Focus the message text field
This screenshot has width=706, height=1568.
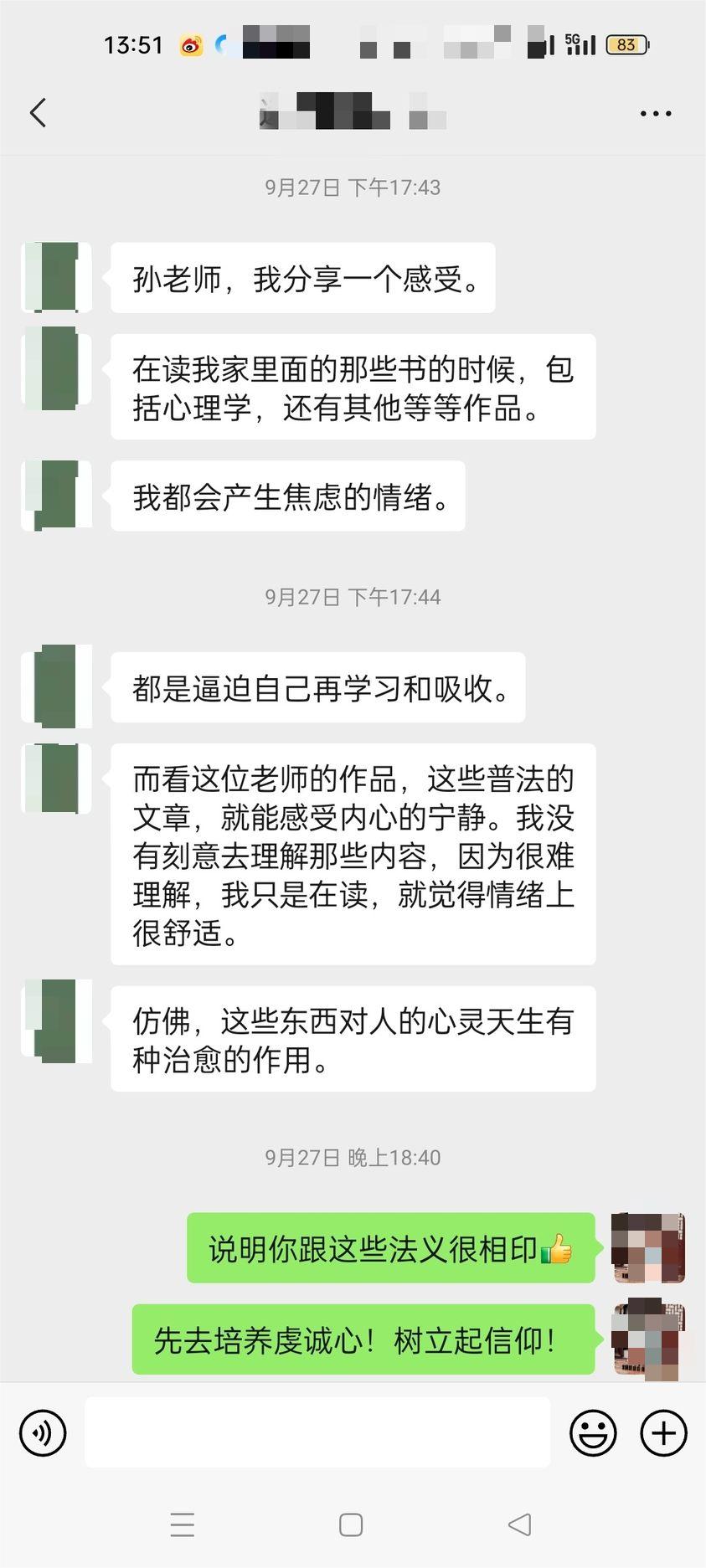tap(317, 1432)
